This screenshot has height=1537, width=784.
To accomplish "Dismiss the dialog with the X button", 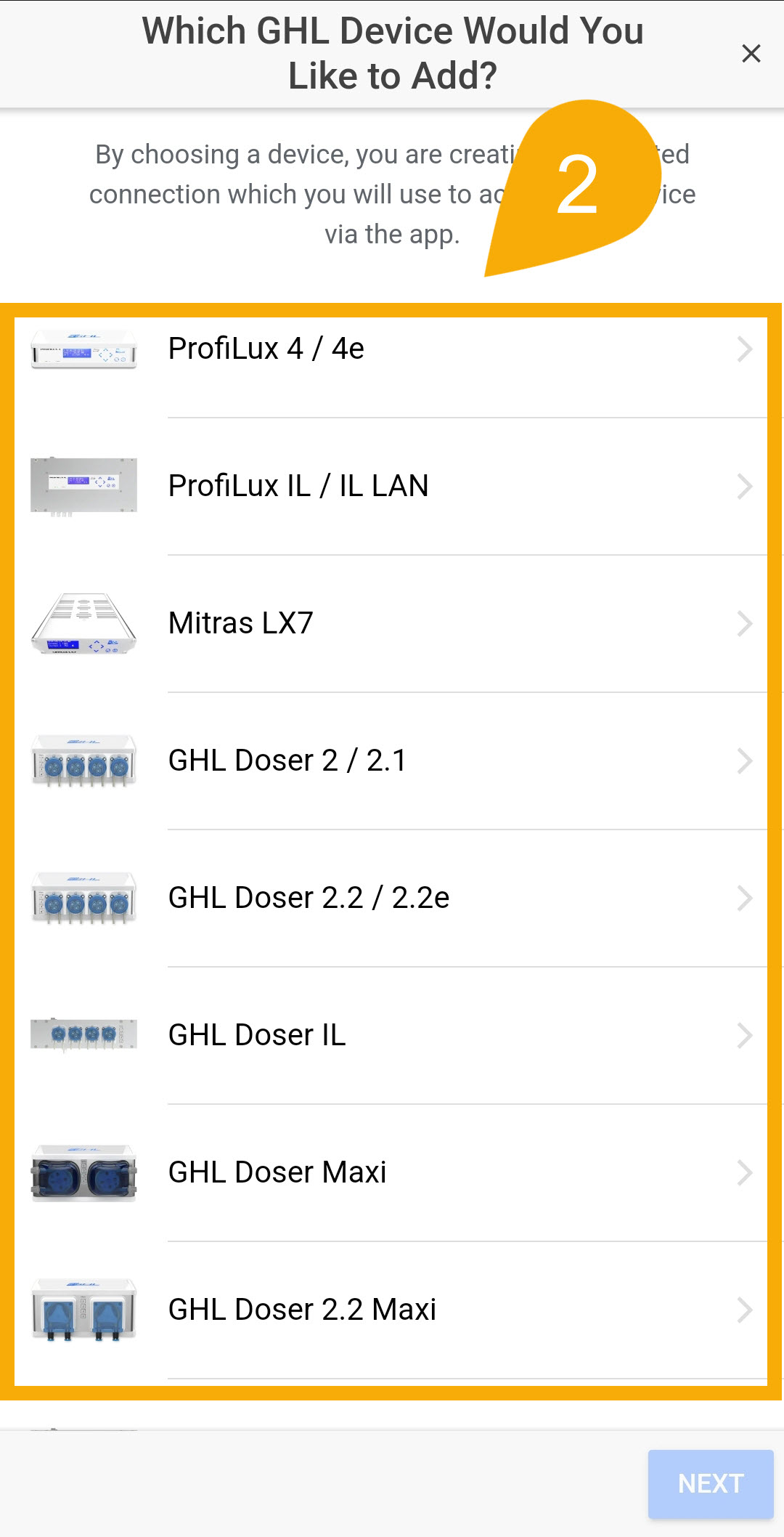I will pos(751,54).
